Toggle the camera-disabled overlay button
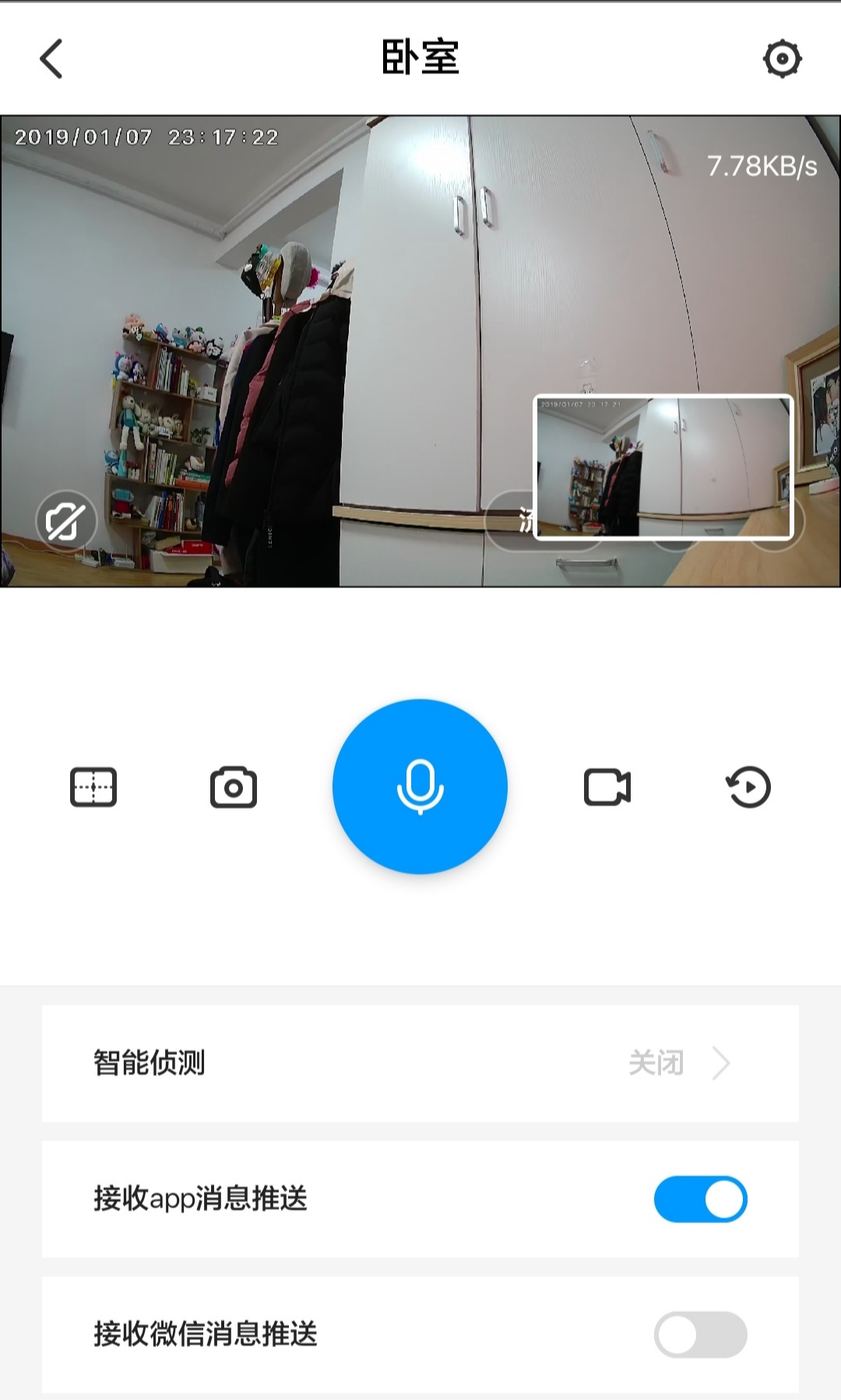 [x=66, y=521]
